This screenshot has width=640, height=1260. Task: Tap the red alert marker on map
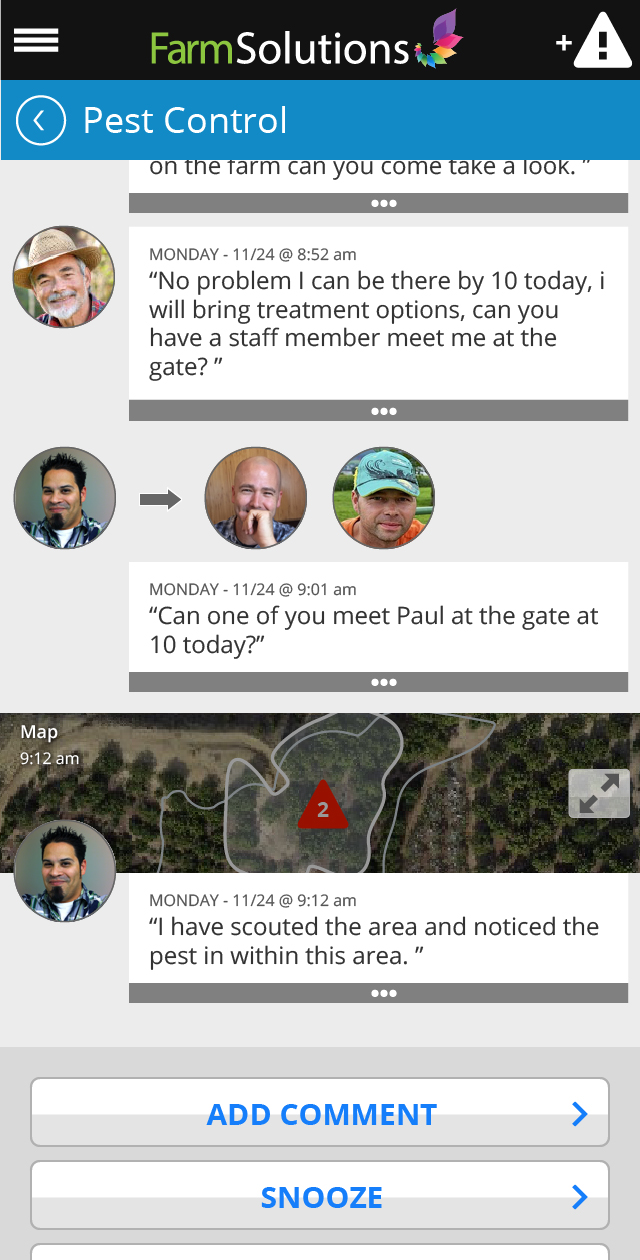click(322, 807)
